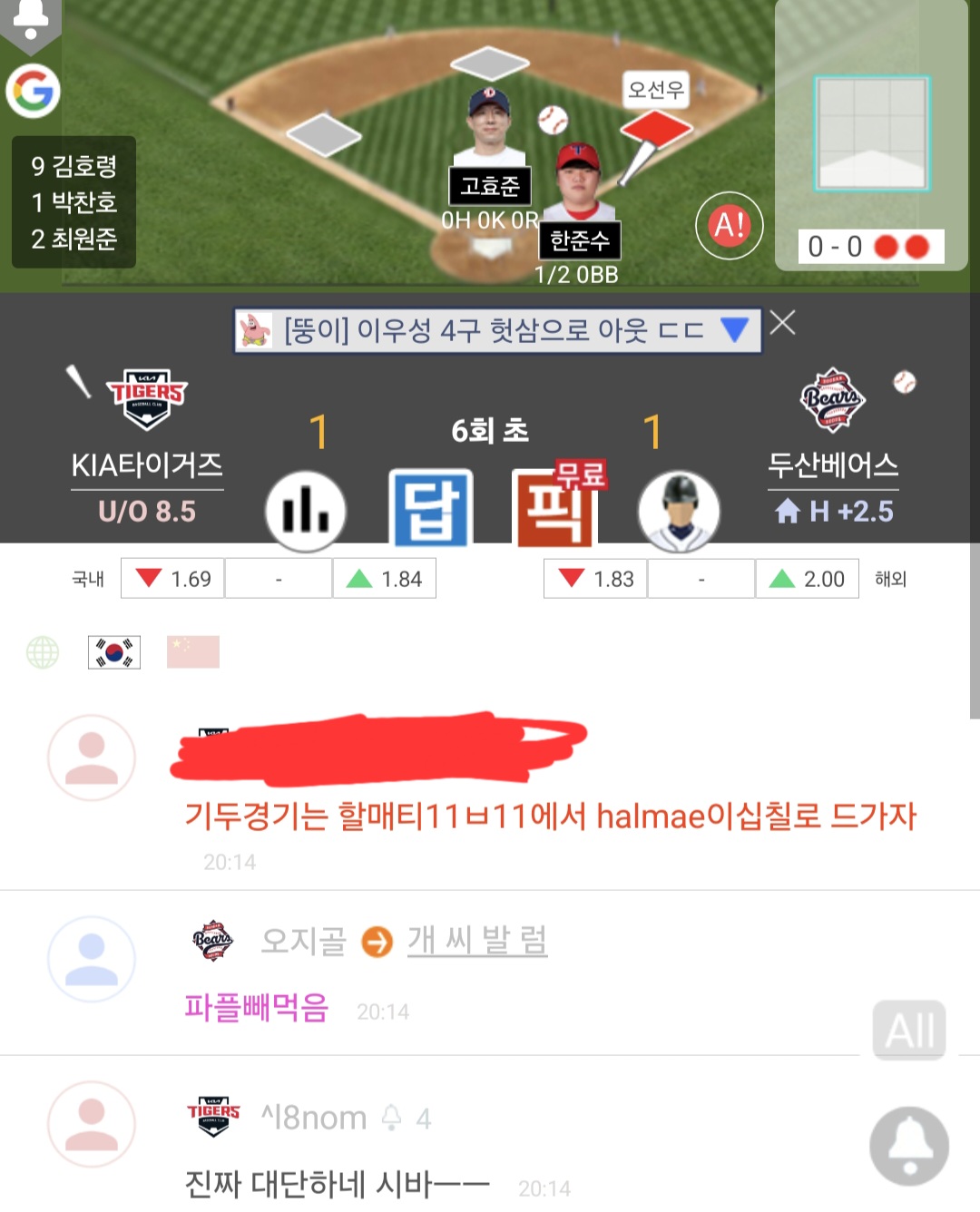Select the China flag filter
This screenshot has height=1212, width=980.
(192, 651)
